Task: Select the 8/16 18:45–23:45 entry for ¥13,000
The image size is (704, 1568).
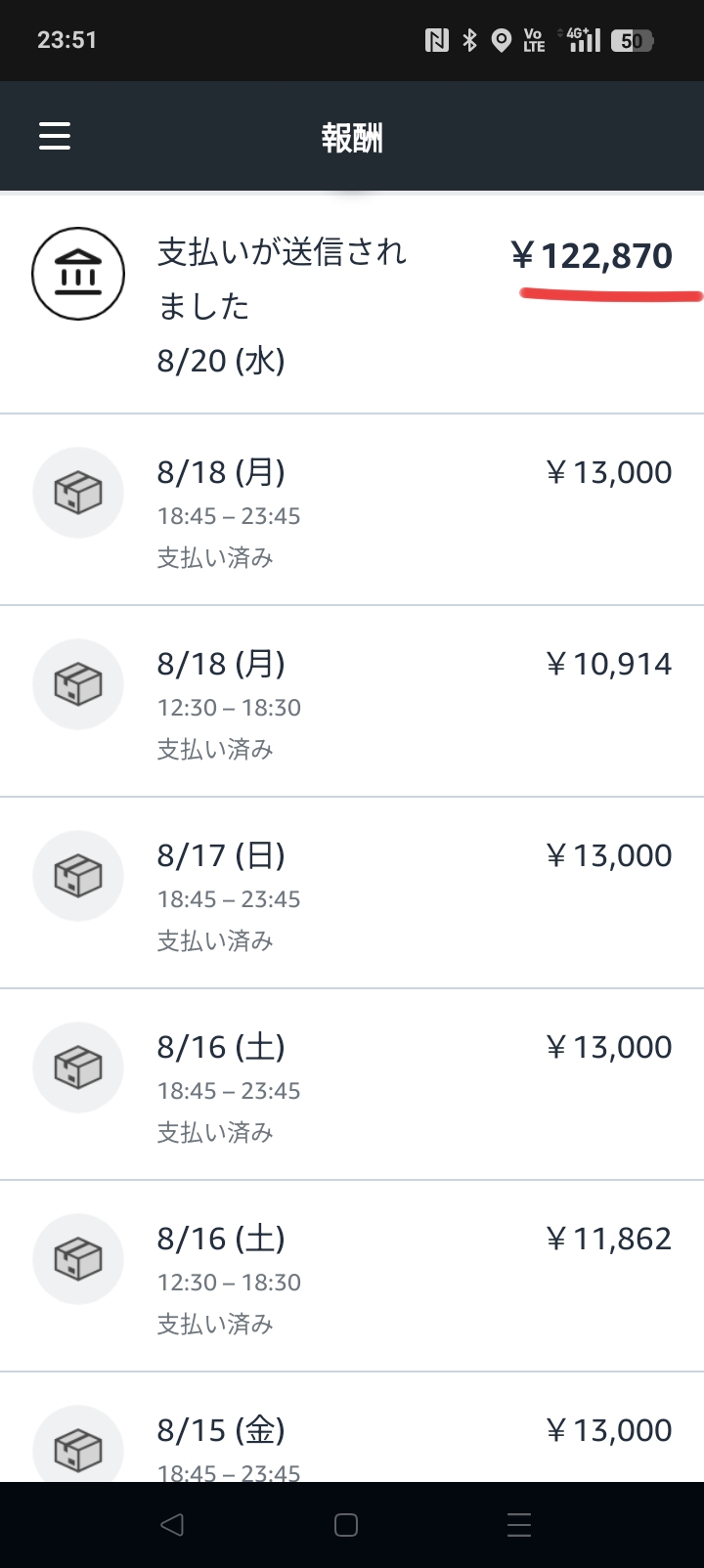Action: tap(352, 1084)
